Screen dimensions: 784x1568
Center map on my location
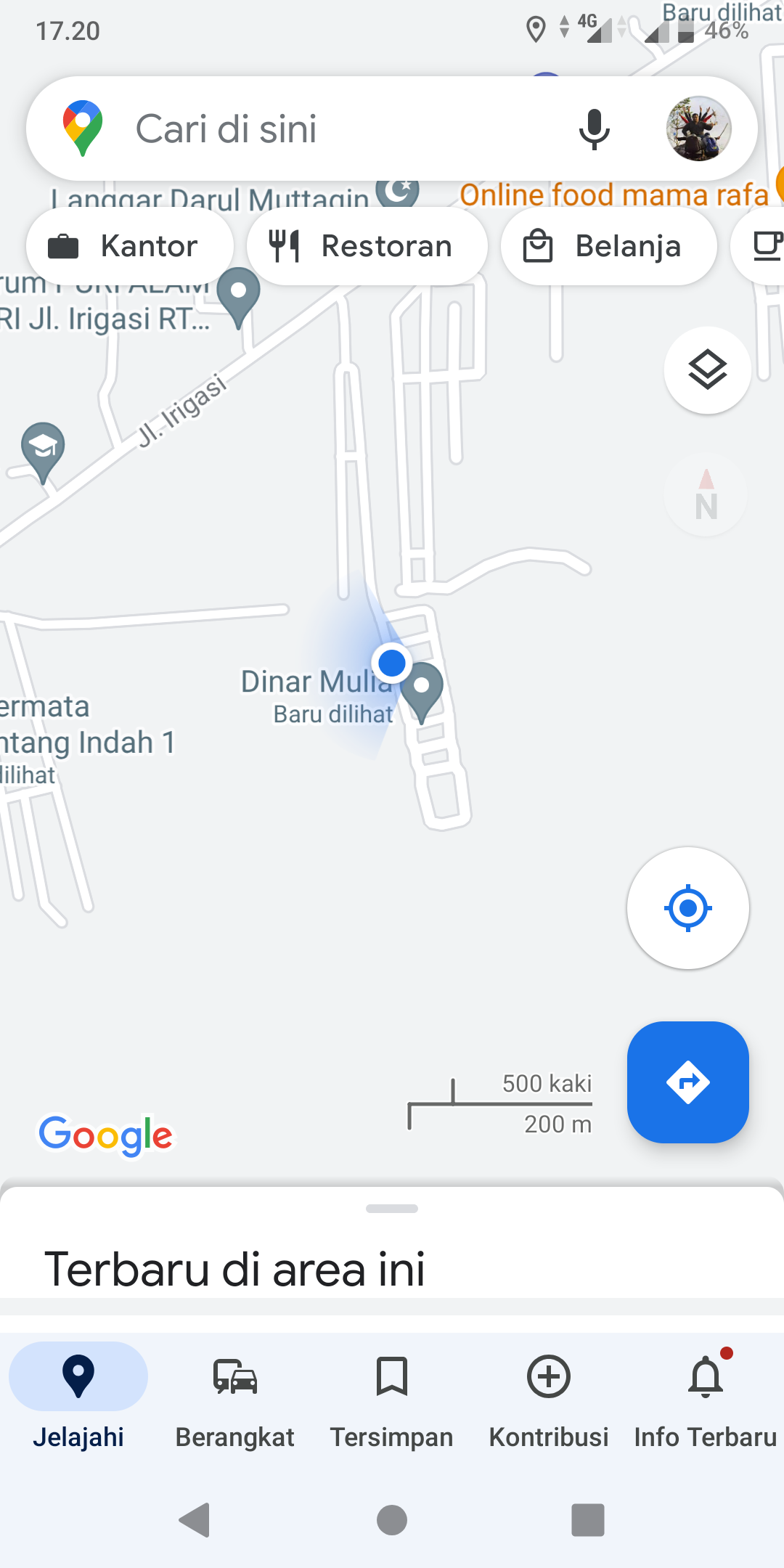687,907
